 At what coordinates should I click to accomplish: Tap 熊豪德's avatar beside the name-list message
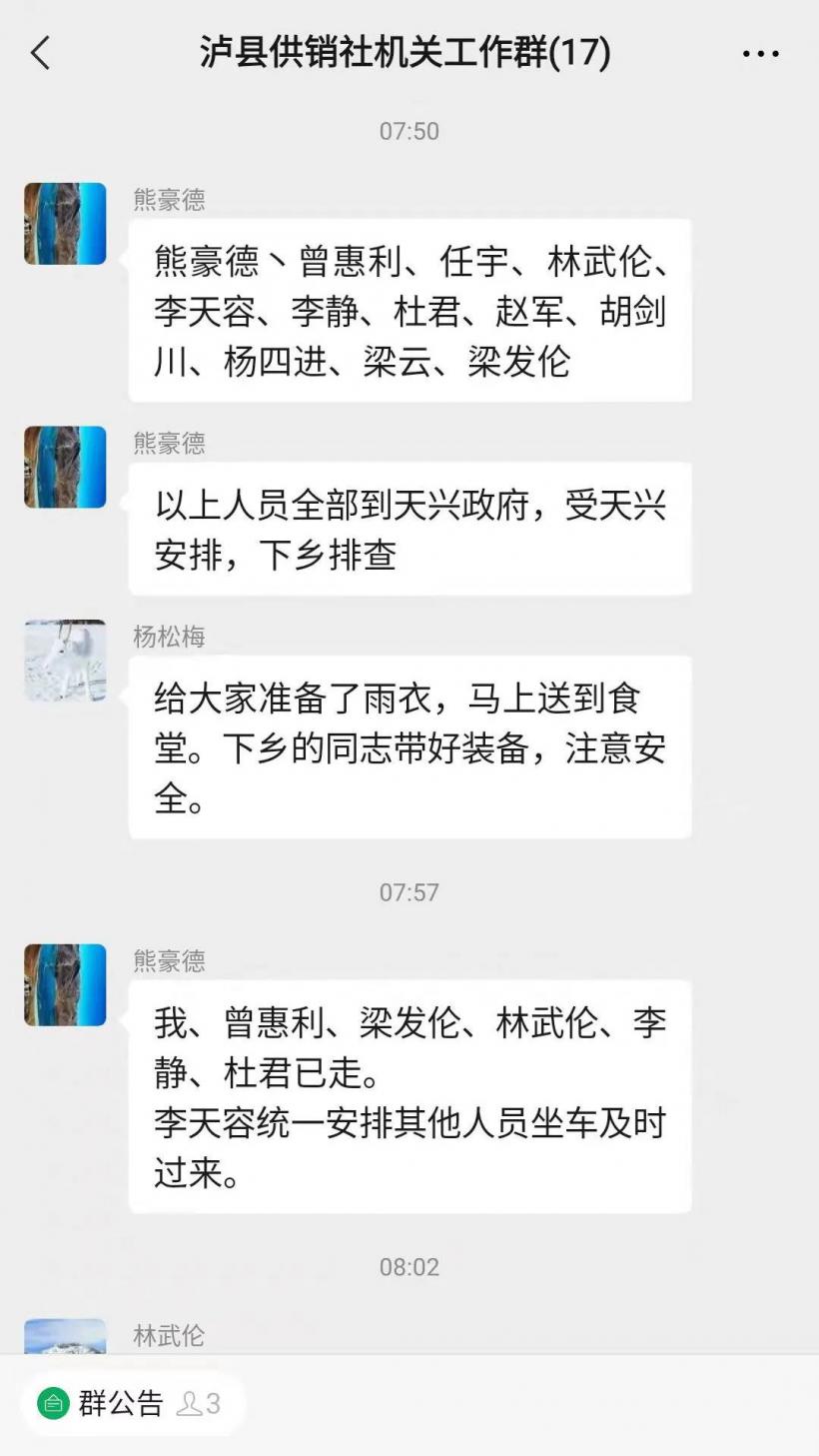(x=65, y=224)
